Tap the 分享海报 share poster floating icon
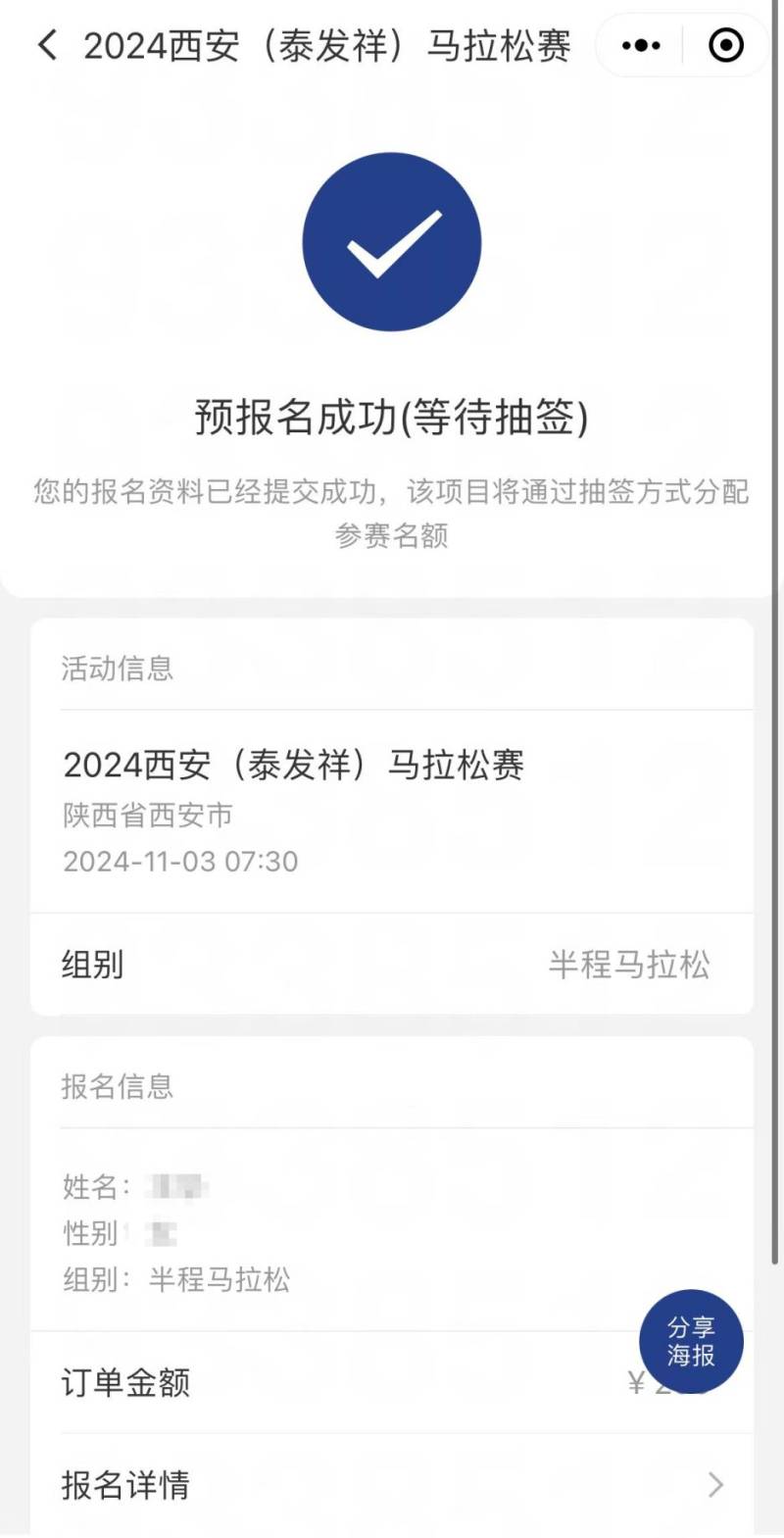Viewport: 784px width, 1538px height. [x=691, y=1341]
